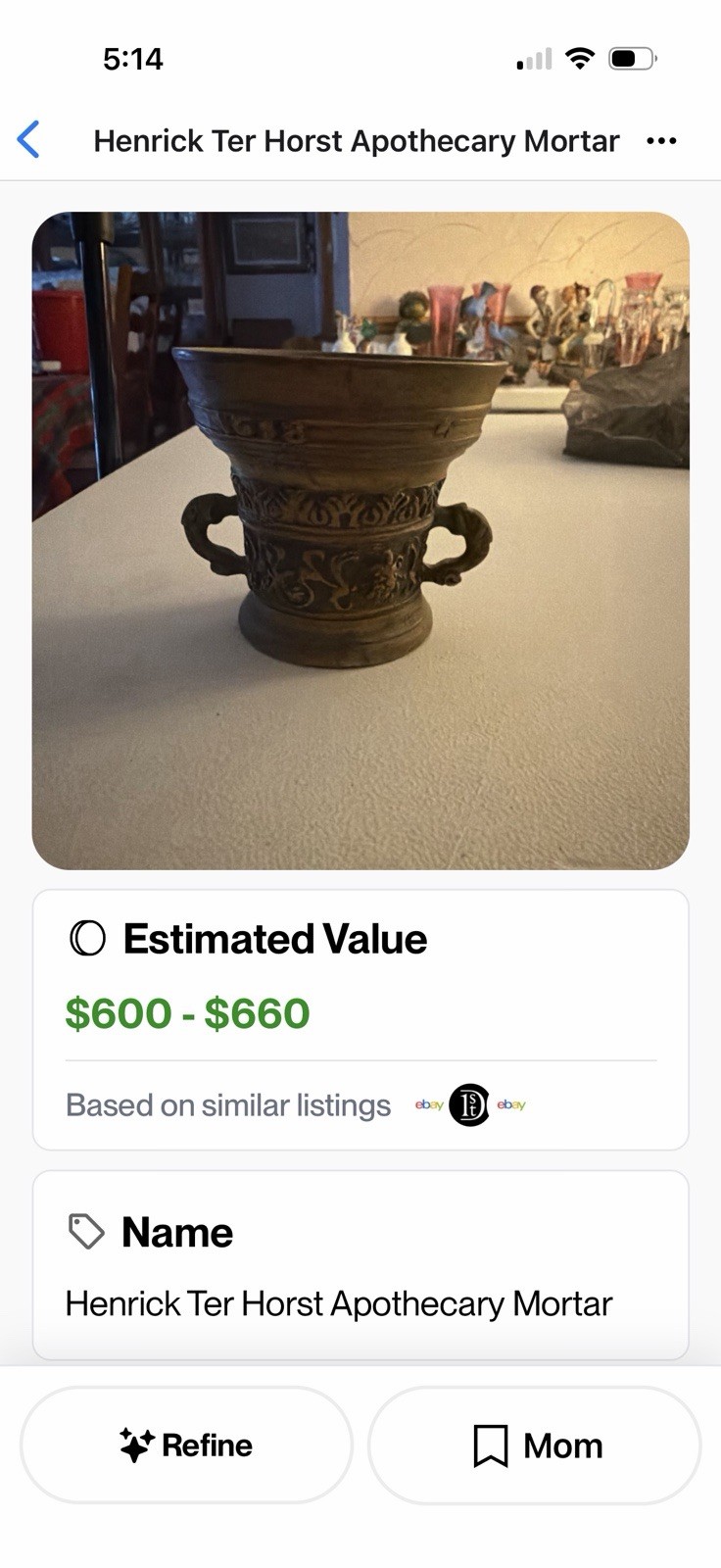Open the three-dot overflow menu
Image resolution: width=721 pixels, height=1568 pixels.
click(x=661, y=140)
